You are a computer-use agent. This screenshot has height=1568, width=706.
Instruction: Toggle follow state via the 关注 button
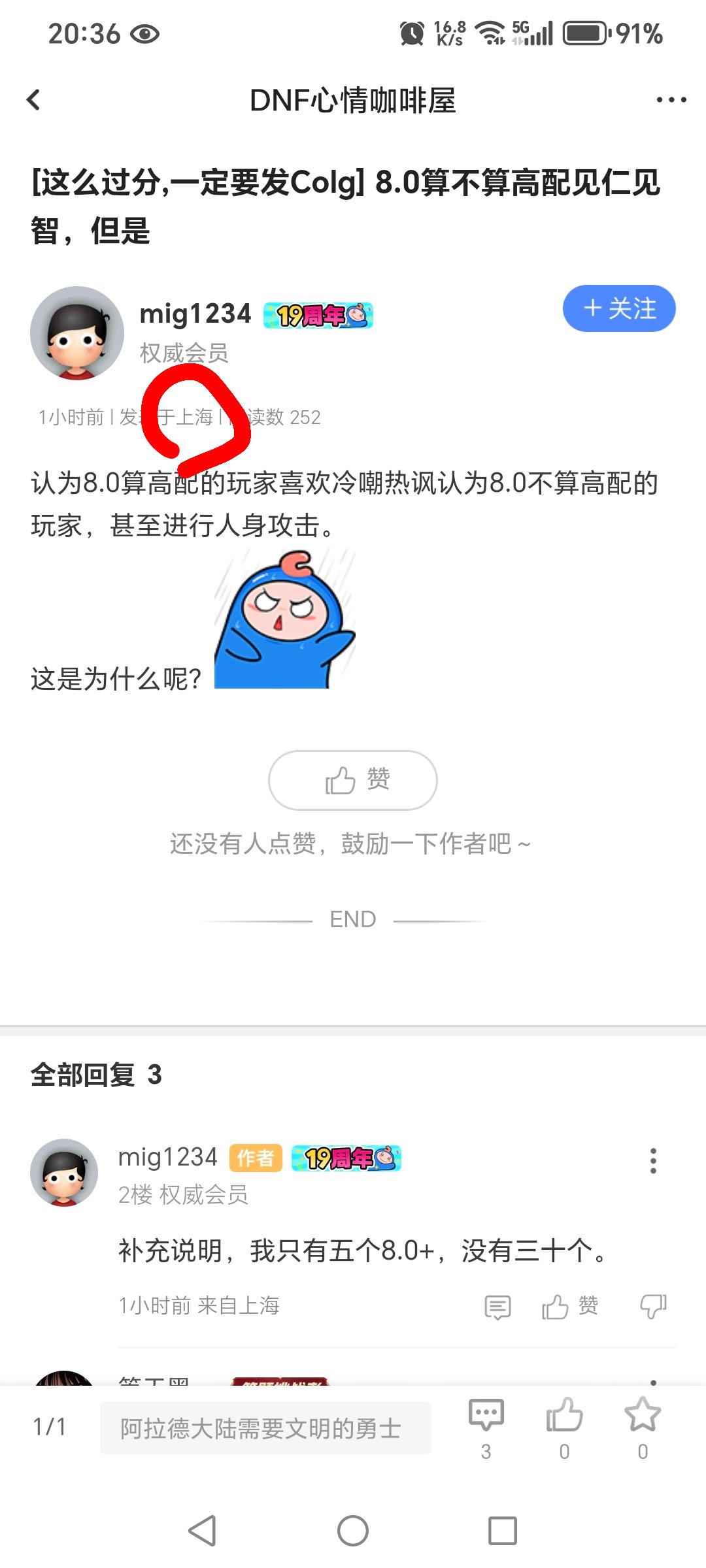(x=618, y=309)
